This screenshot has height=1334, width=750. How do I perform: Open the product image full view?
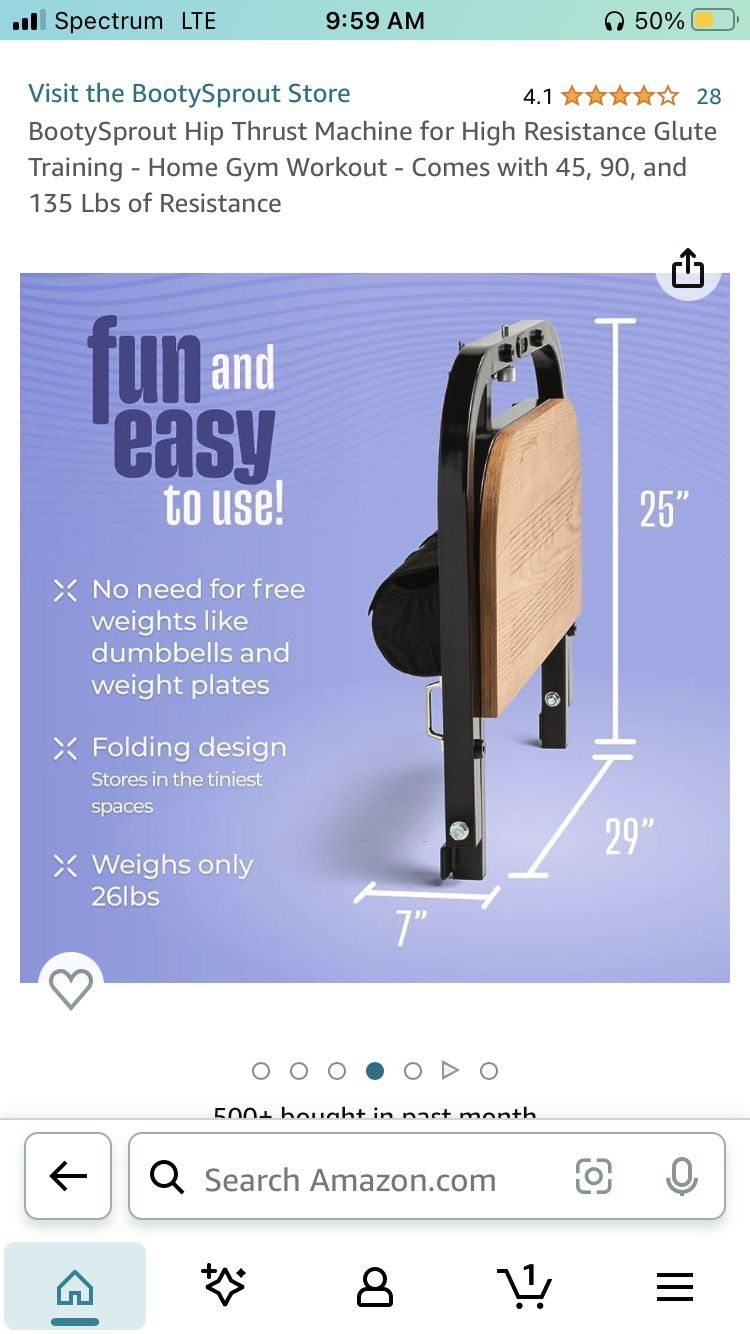point(375,627)
